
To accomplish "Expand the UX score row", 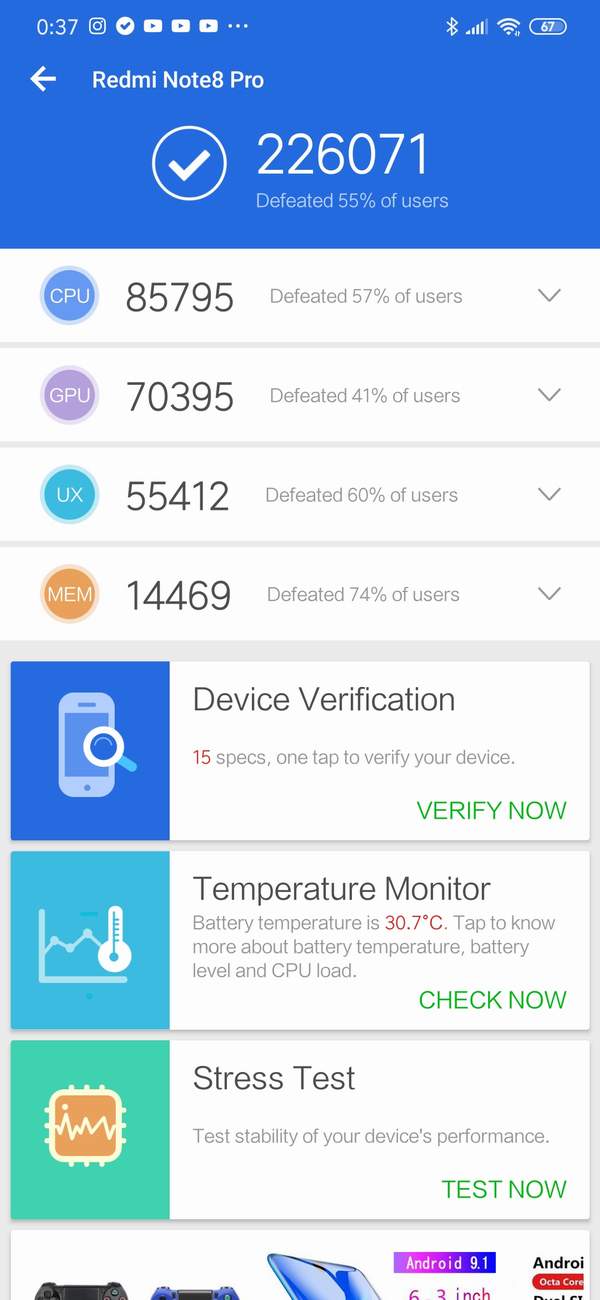I will [x=549, y=494].
